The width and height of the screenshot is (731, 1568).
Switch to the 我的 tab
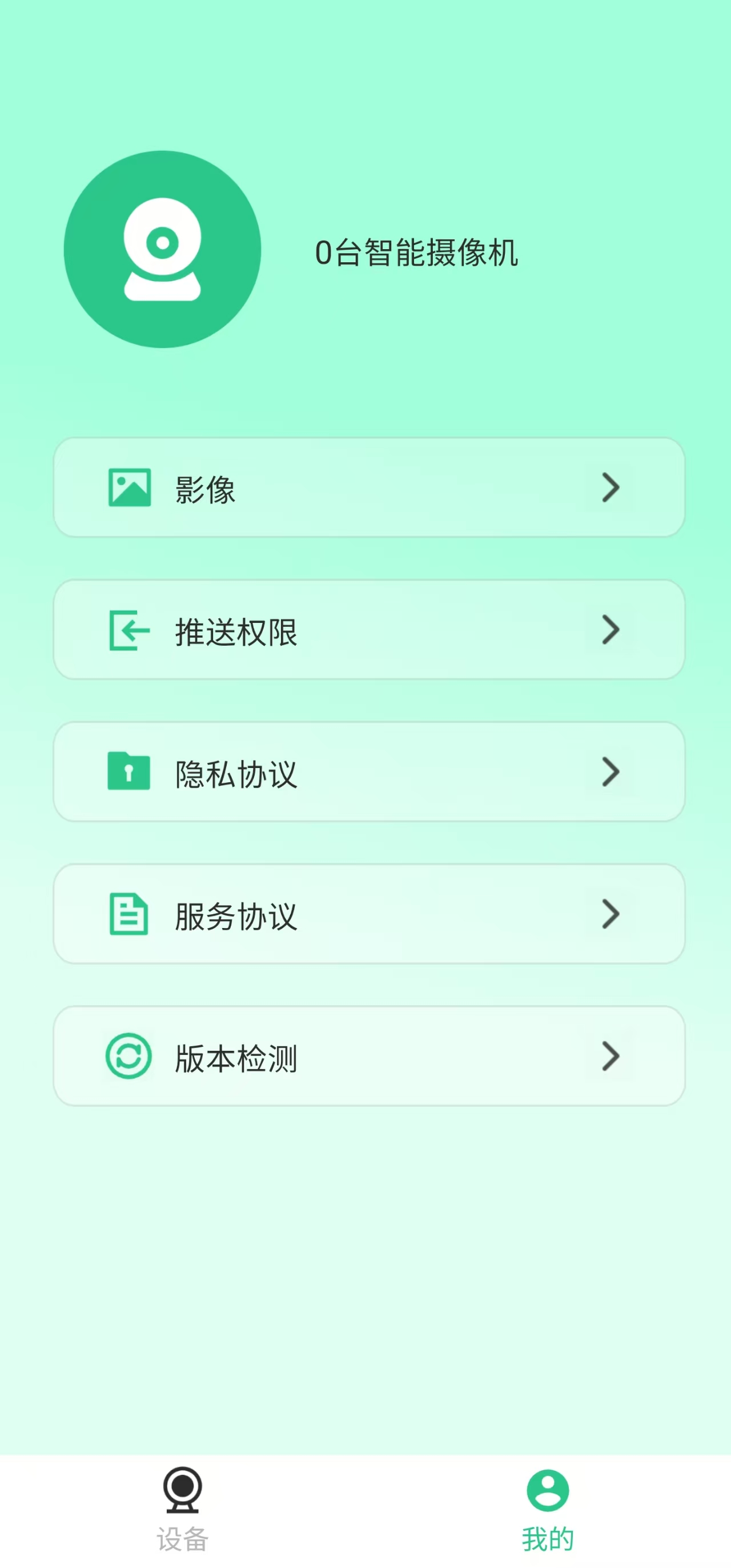click(x=548, y=1515)
